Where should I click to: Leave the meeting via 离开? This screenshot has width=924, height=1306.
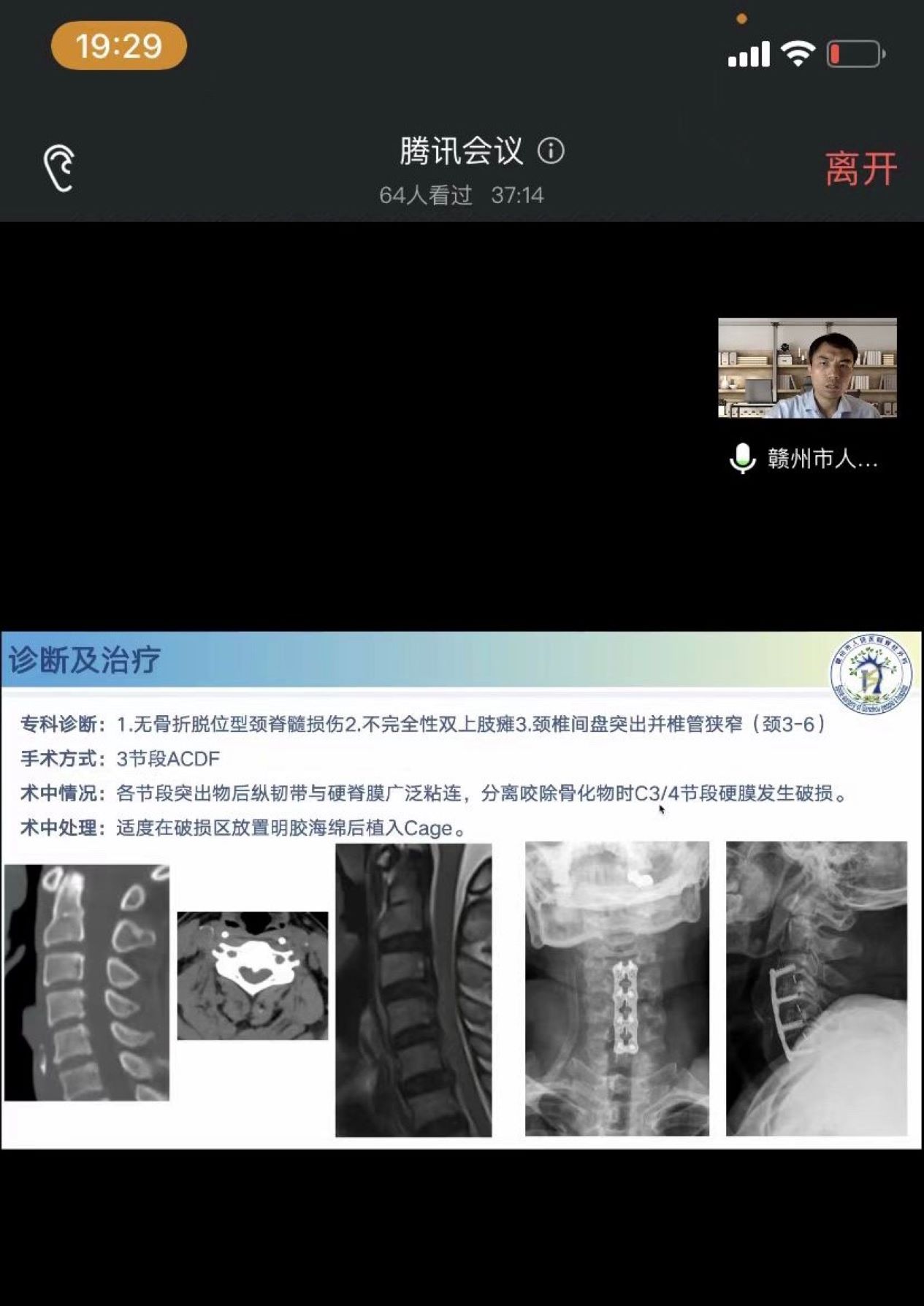coord(860,169)
